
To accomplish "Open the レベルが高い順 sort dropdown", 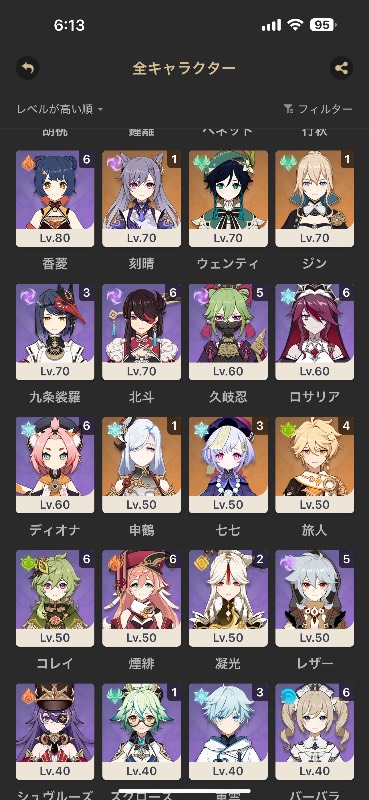I will click(x=60, y=109).
